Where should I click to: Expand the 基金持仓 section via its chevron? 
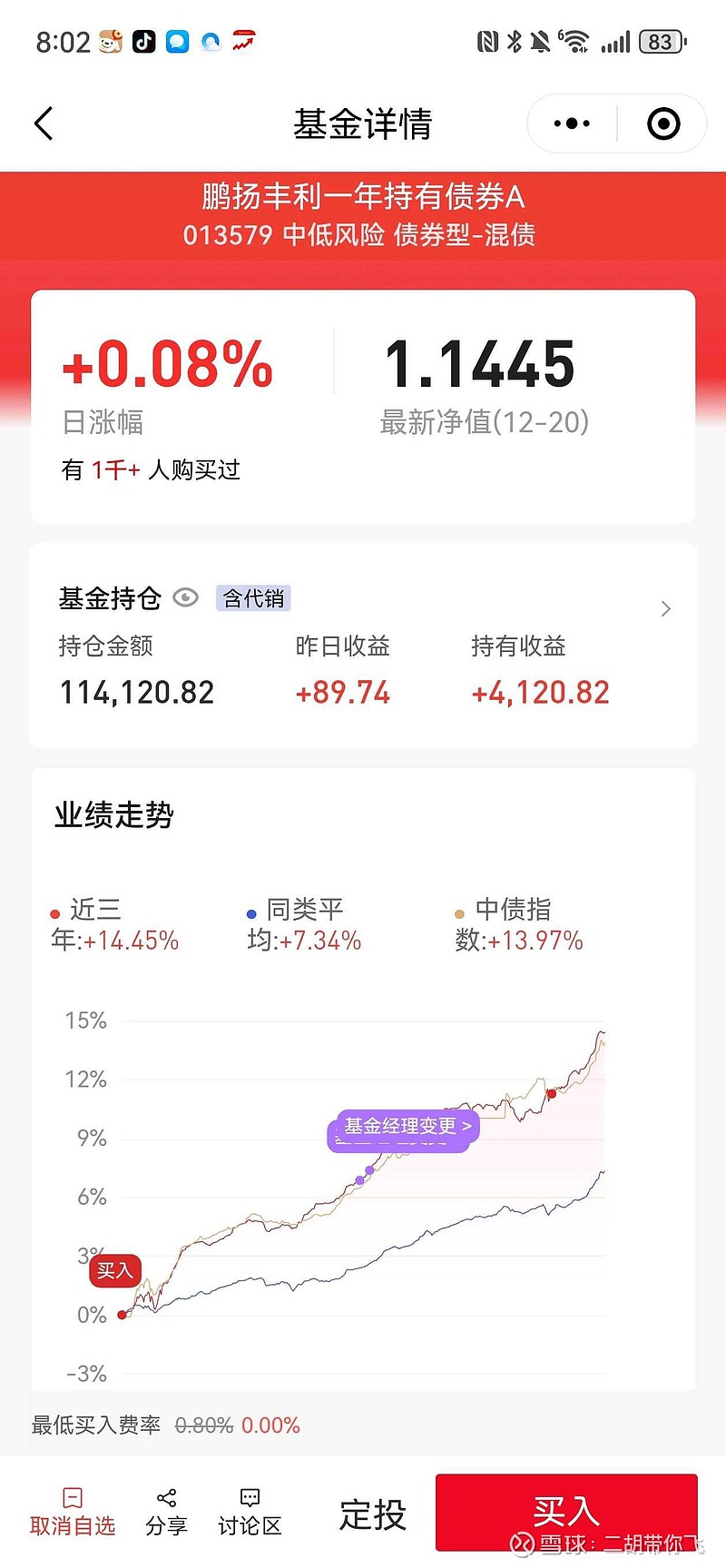[665, 608]
